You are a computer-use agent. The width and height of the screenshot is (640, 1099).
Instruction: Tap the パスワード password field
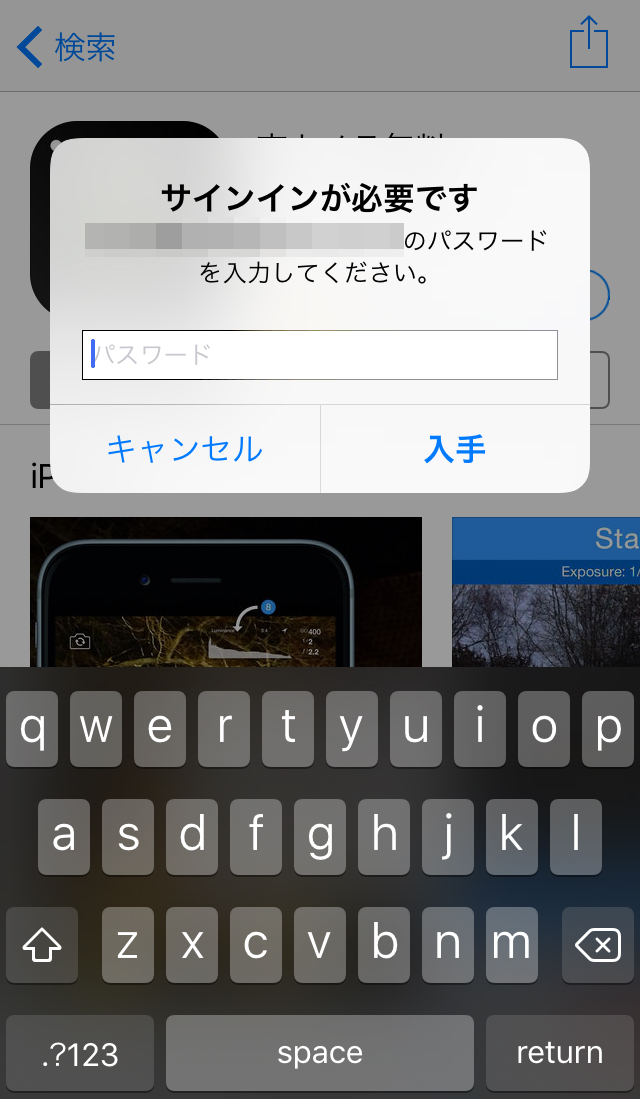tap(319, 355)
